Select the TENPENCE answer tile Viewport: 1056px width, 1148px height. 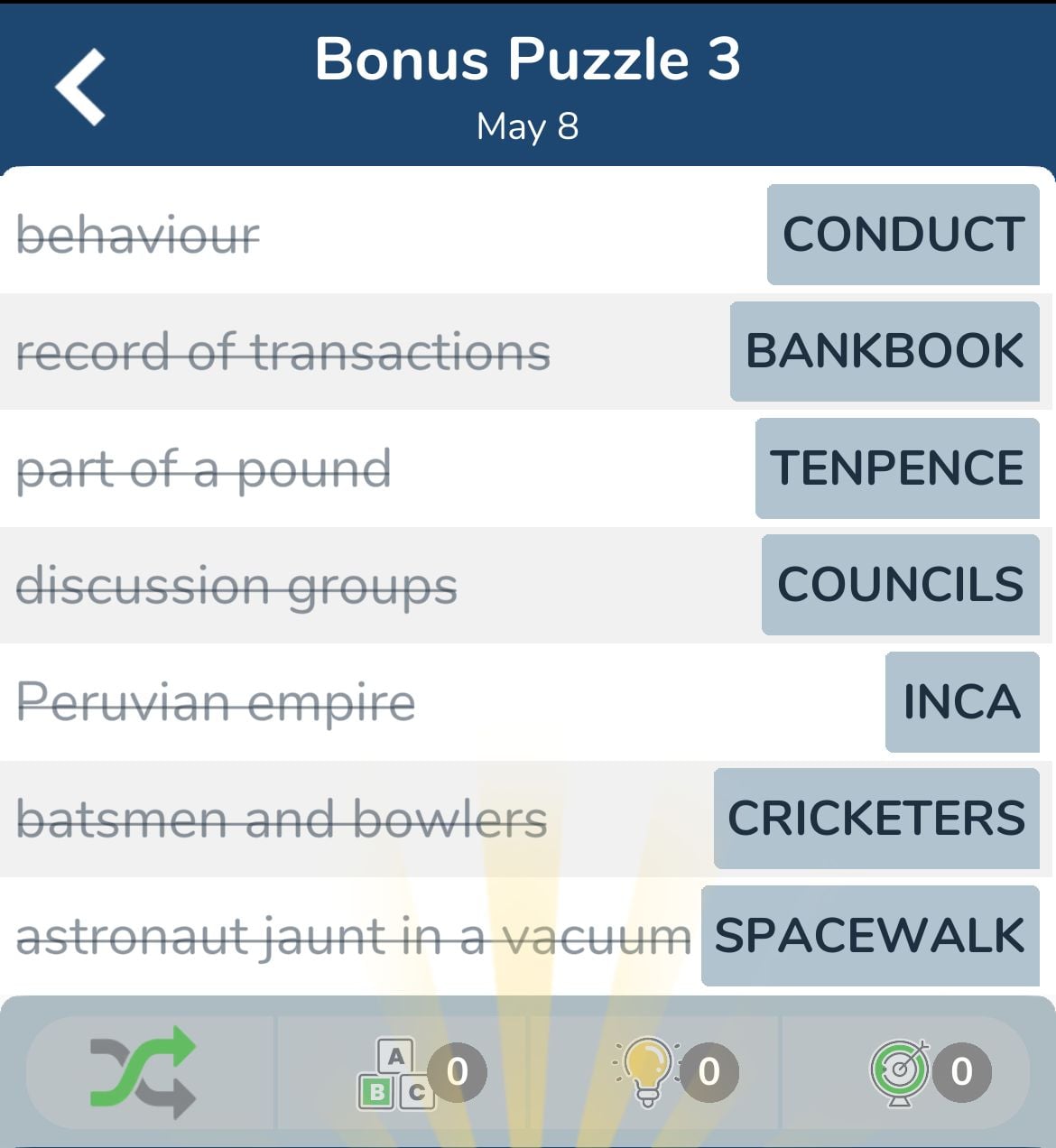[897, 468]
